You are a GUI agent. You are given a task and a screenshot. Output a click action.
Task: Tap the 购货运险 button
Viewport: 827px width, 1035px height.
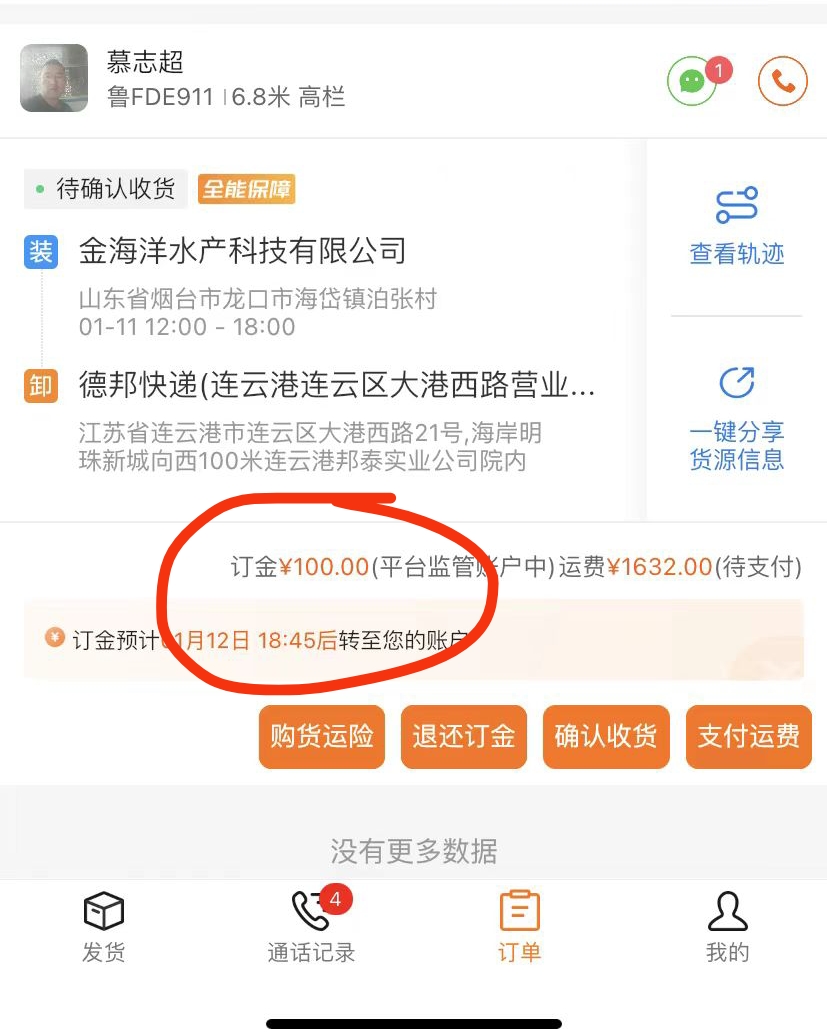[322, 736]
